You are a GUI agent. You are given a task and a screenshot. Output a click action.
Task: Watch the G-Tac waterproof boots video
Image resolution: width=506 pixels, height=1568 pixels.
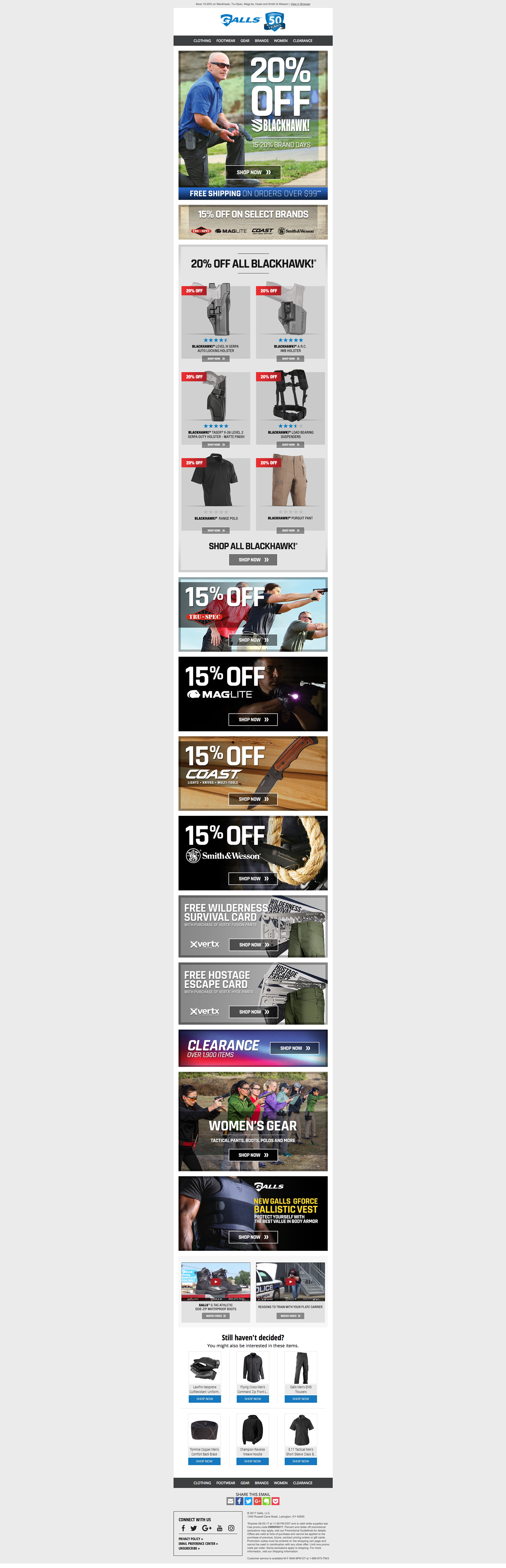pos(216,1316)
